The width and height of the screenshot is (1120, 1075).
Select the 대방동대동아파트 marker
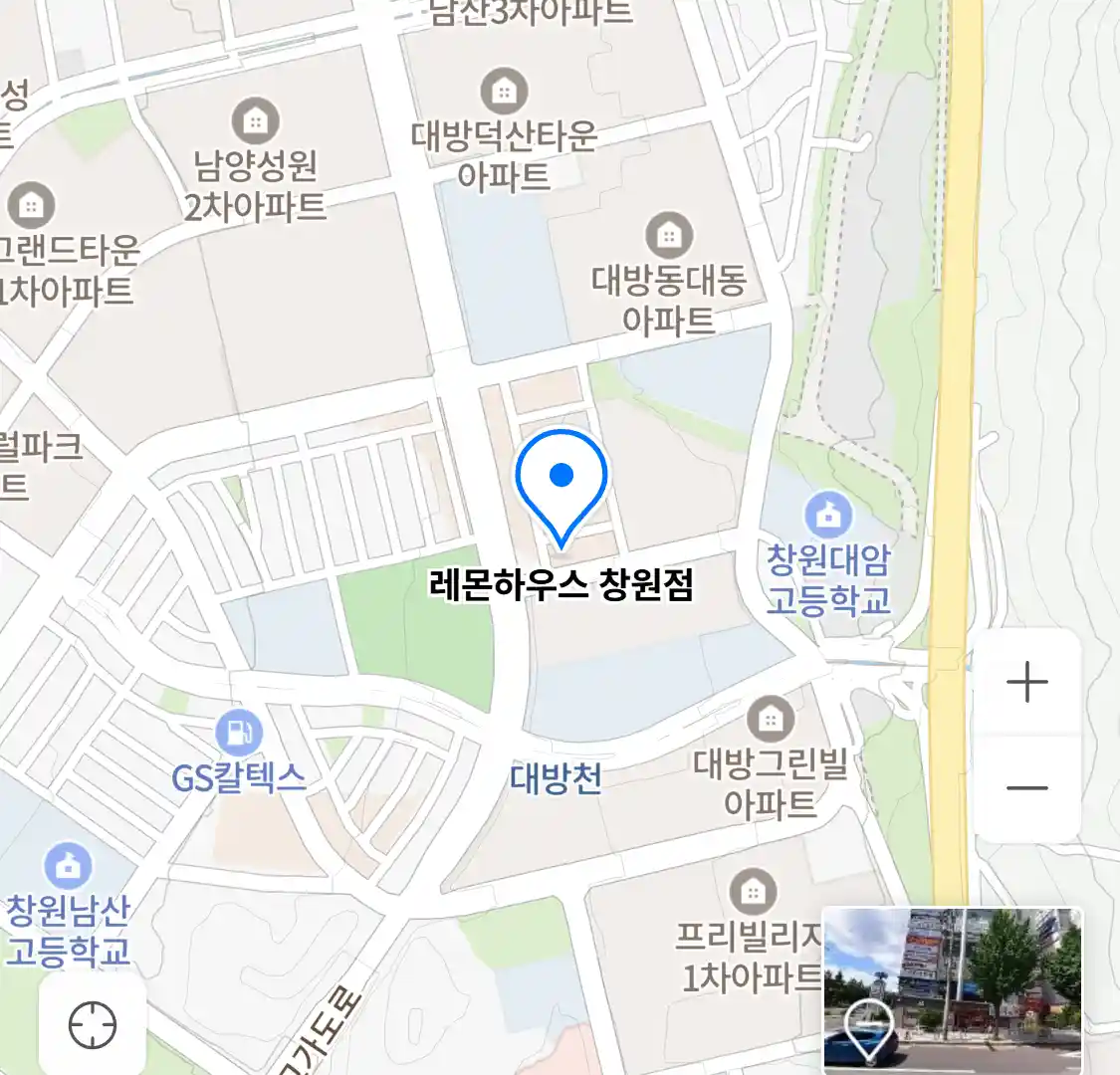[x=668, y=236]
